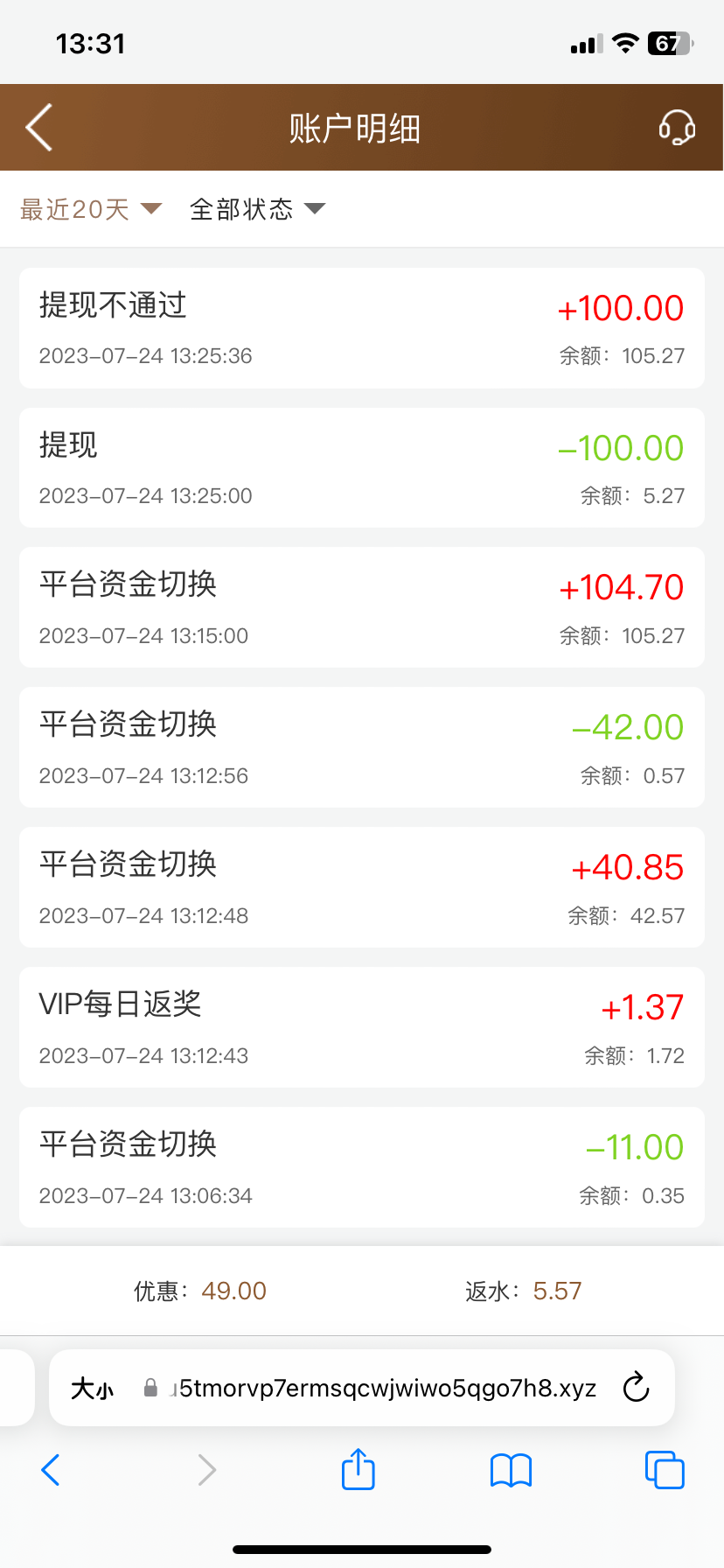Open the 大小 text size menu
The height and width of the screenshot is (1568, 724).
click(93, 1389)
